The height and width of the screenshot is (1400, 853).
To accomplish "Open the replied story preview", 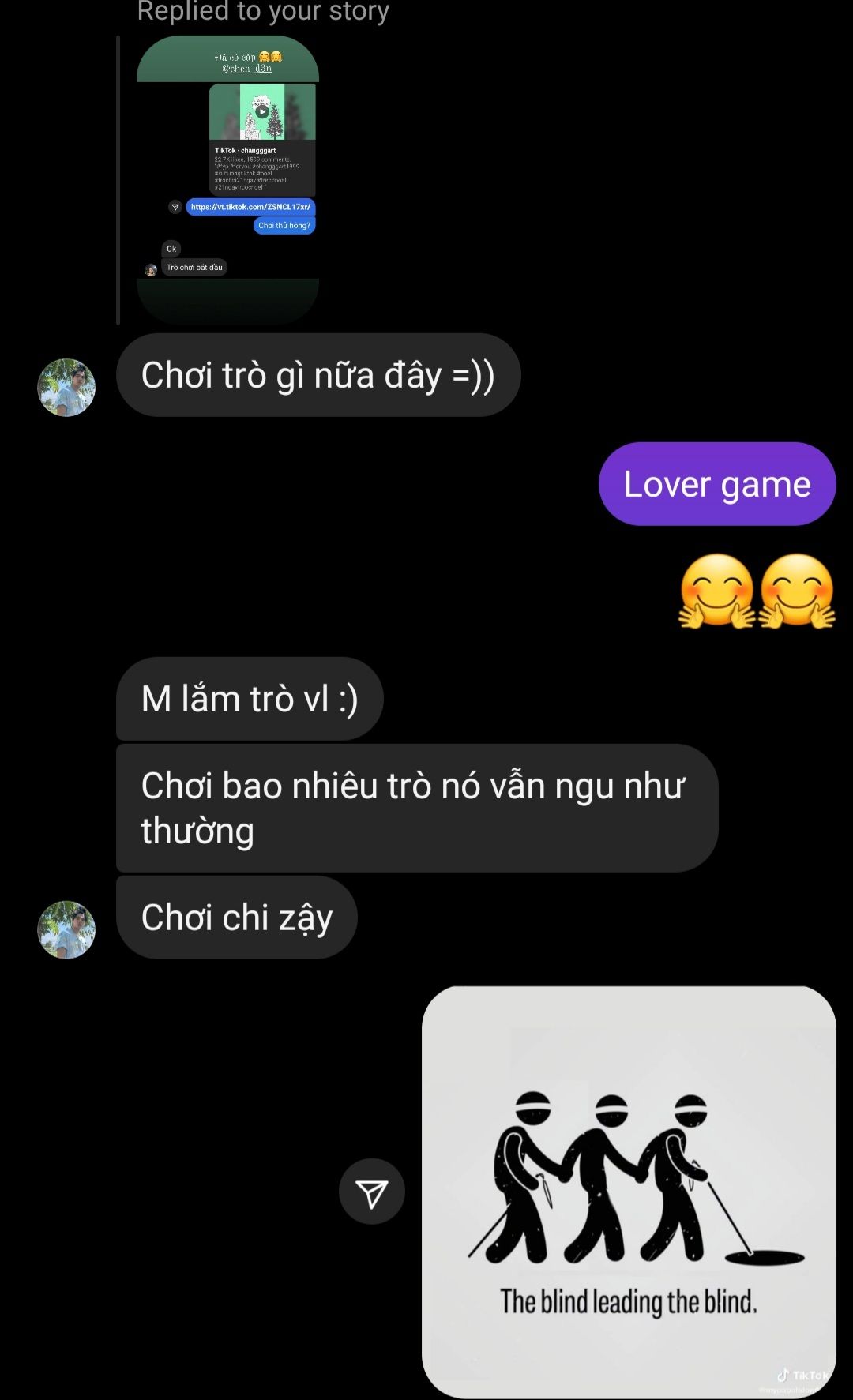I will click(x=227, y=180).
